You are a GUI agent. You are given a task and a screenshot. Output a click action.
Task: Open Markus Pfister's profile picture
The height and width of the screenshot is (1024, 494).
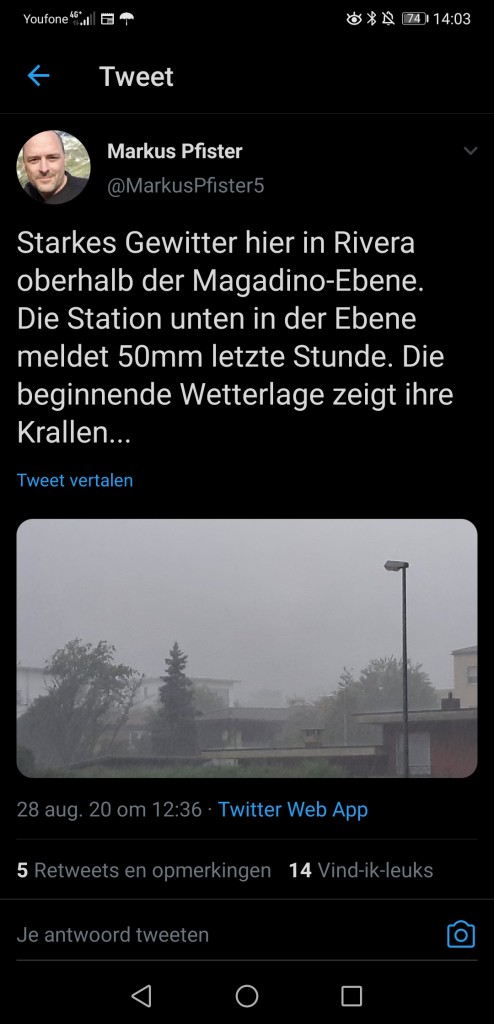(x=54, y=167)
